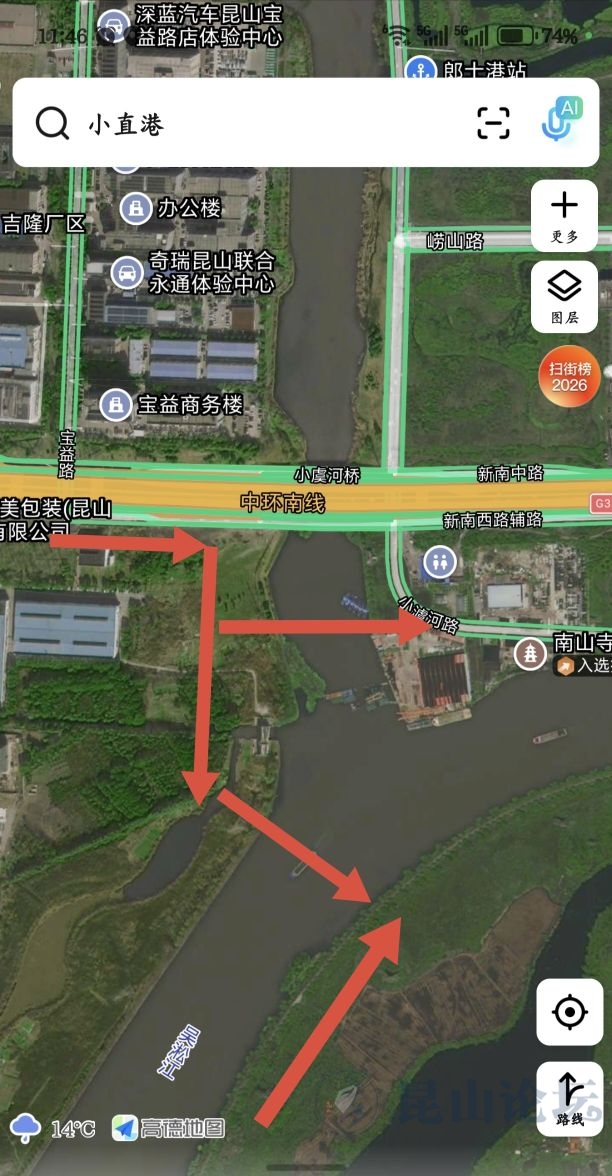
Task: Open the 扫街榜 2026 badge
Action: click(569, 377)
